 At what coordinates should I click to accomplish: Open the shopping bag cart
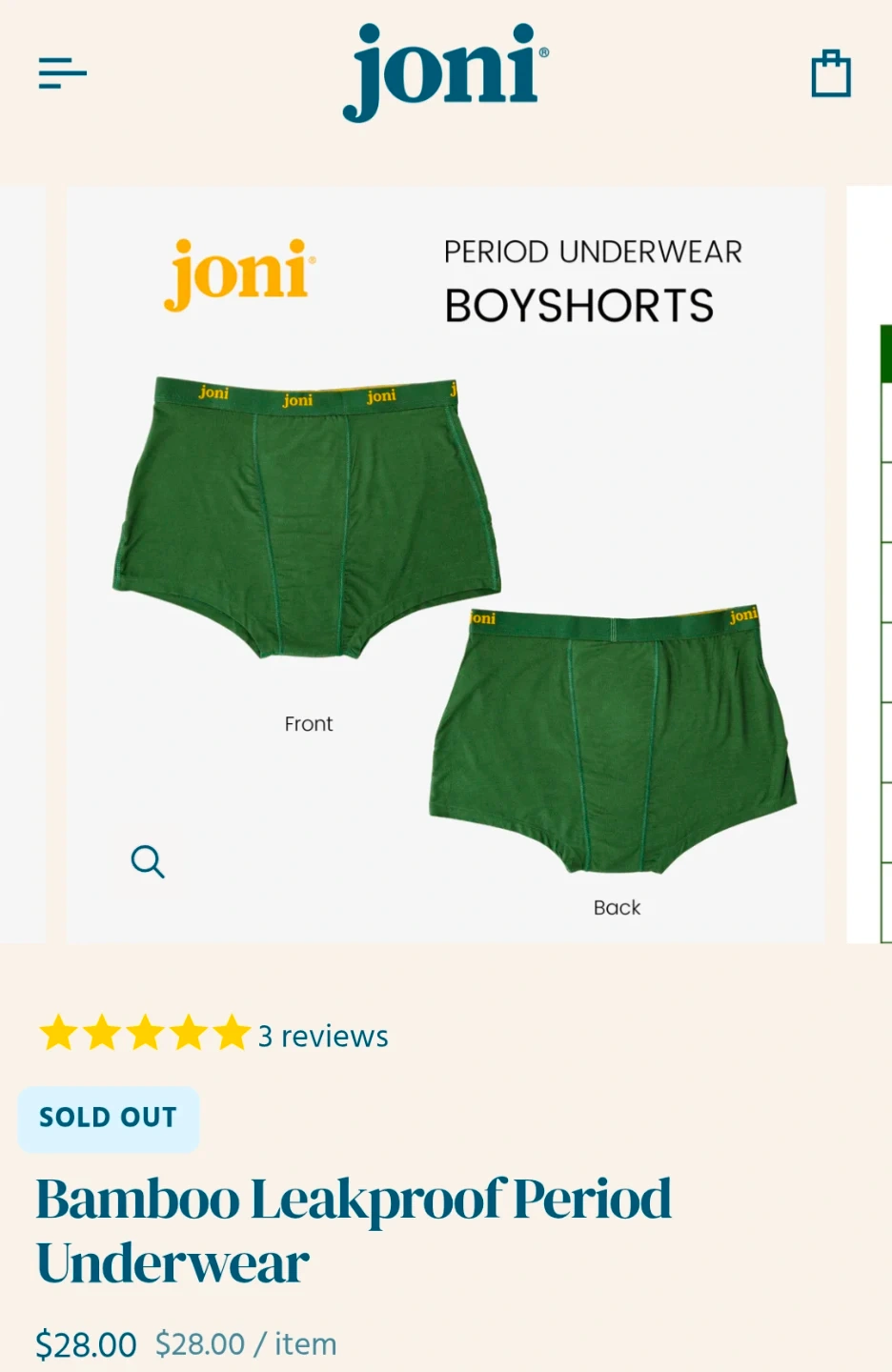830,73
